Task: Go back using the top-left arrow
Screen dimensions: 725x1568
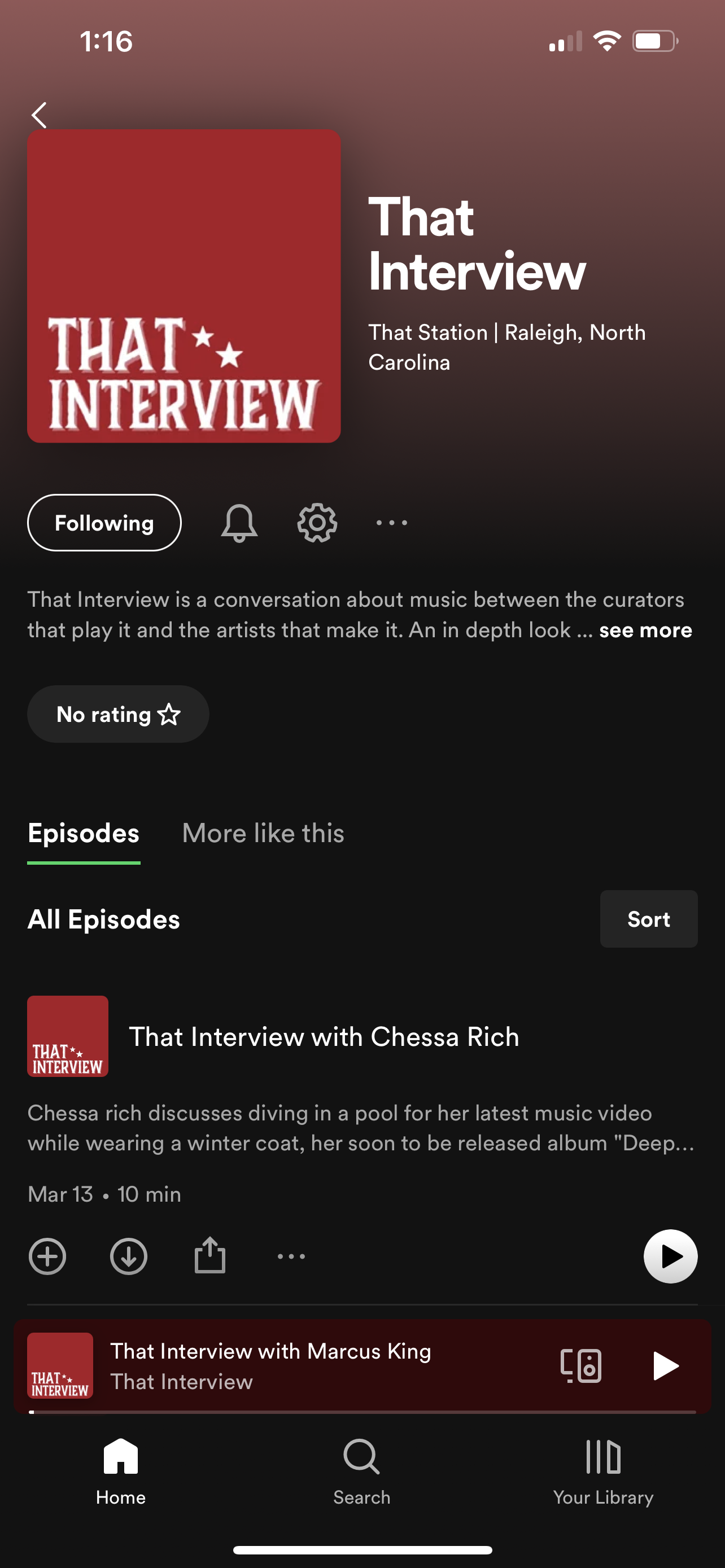Action: click(40, 115)
